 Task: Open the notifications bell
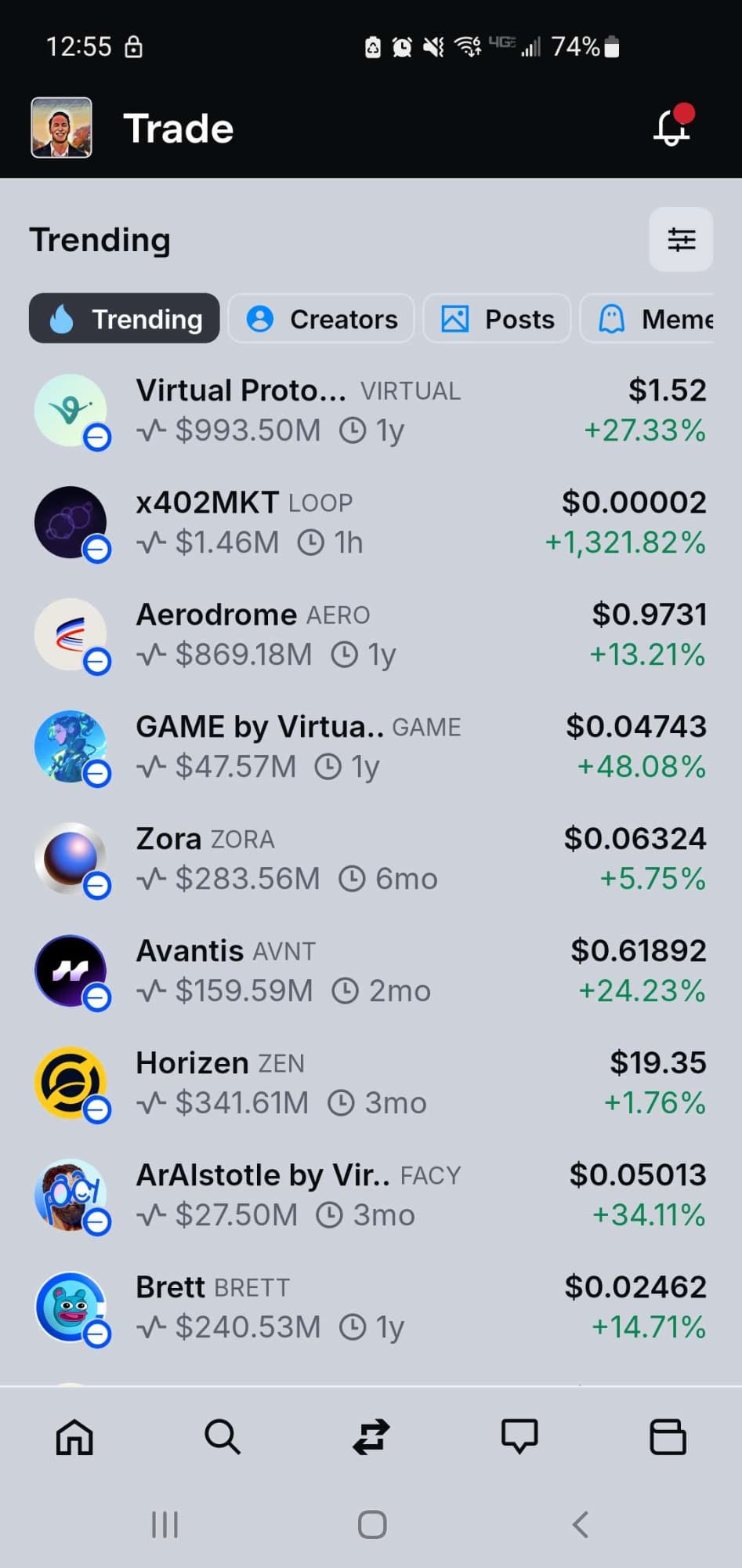click(x=672, y=127)
